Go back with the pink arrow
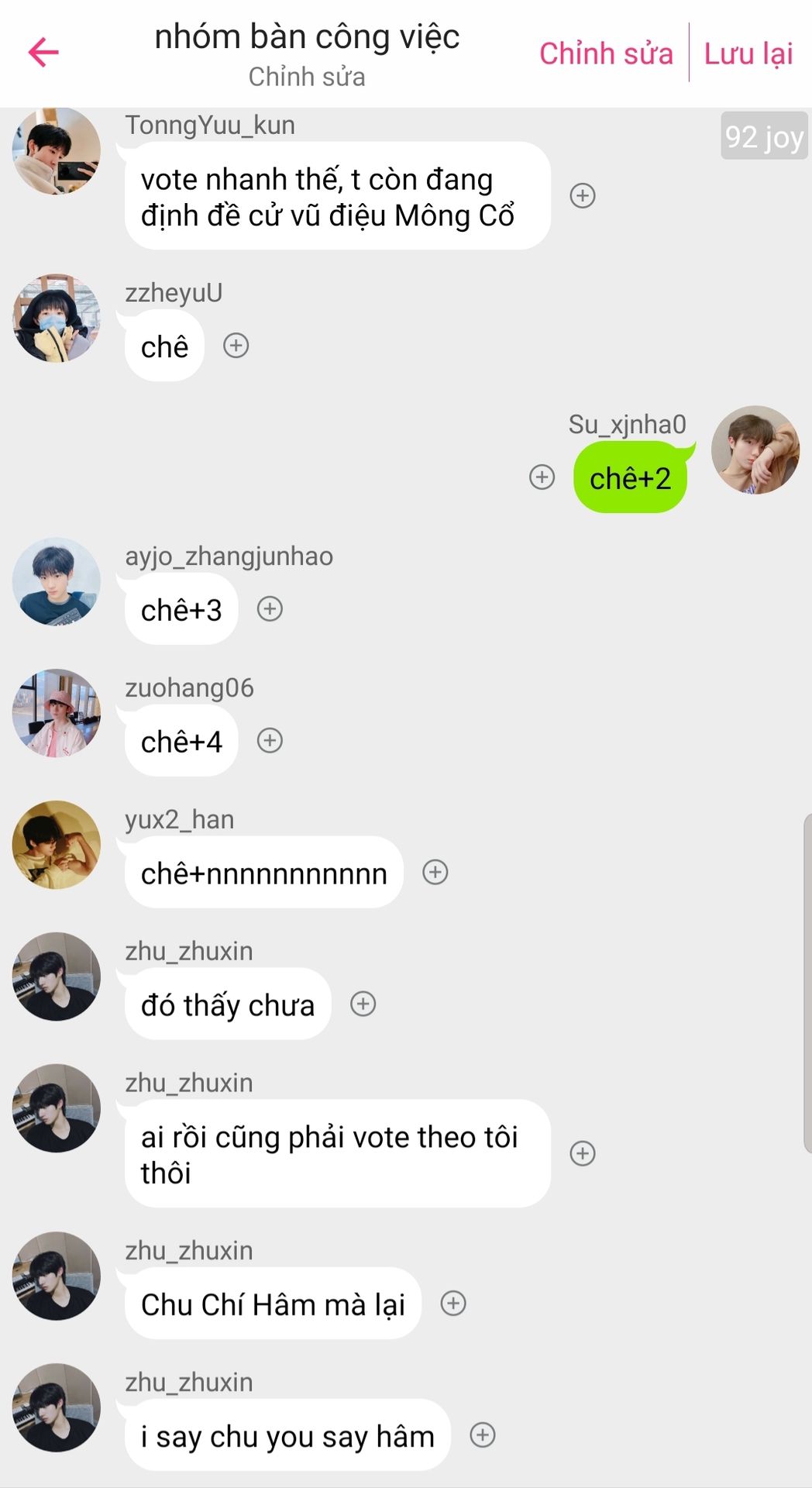Image resolution: width=812 pixels, height=1488 pixels. tap(43, 53)
